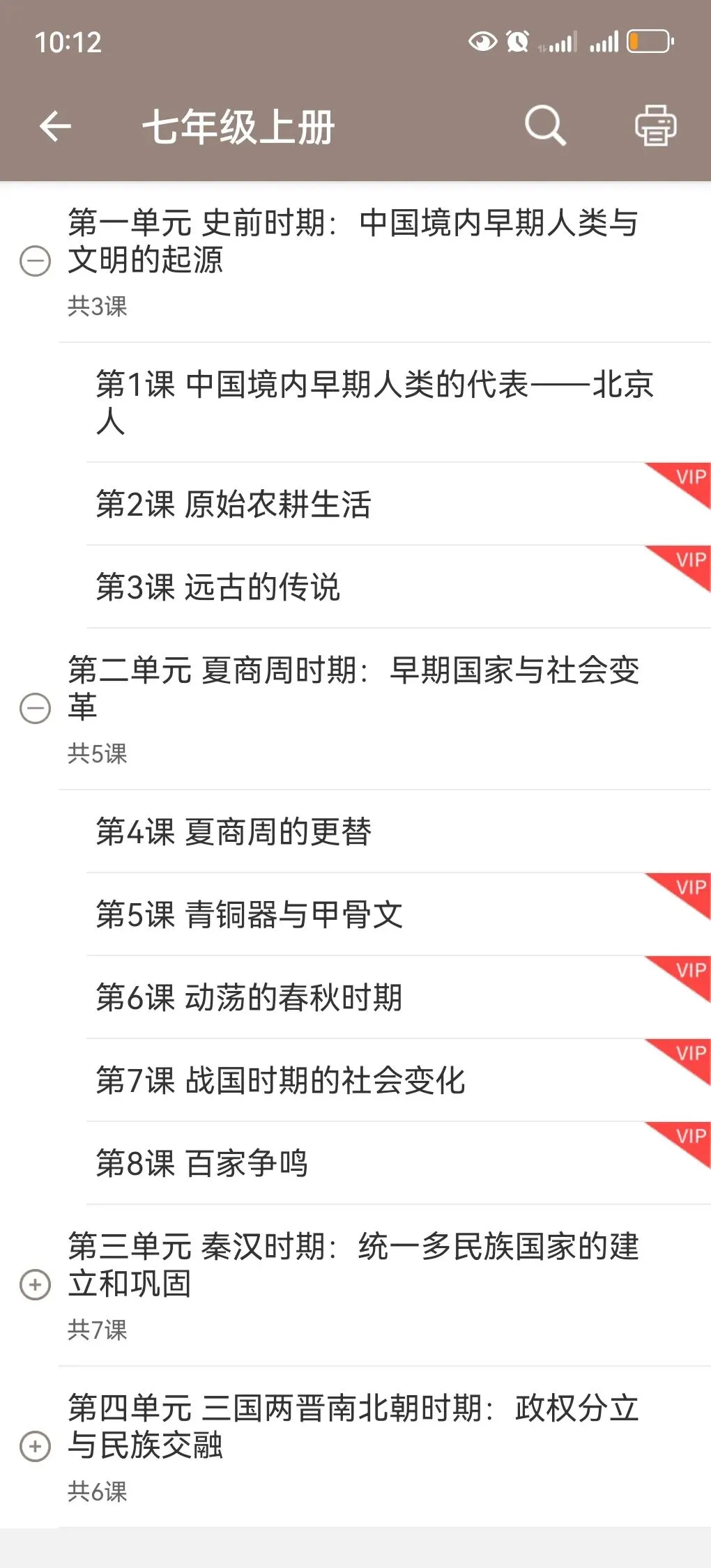
Task: Open 第6课 动荡的春秋时期
Action: pyautogui.click(x=399, y=997)
